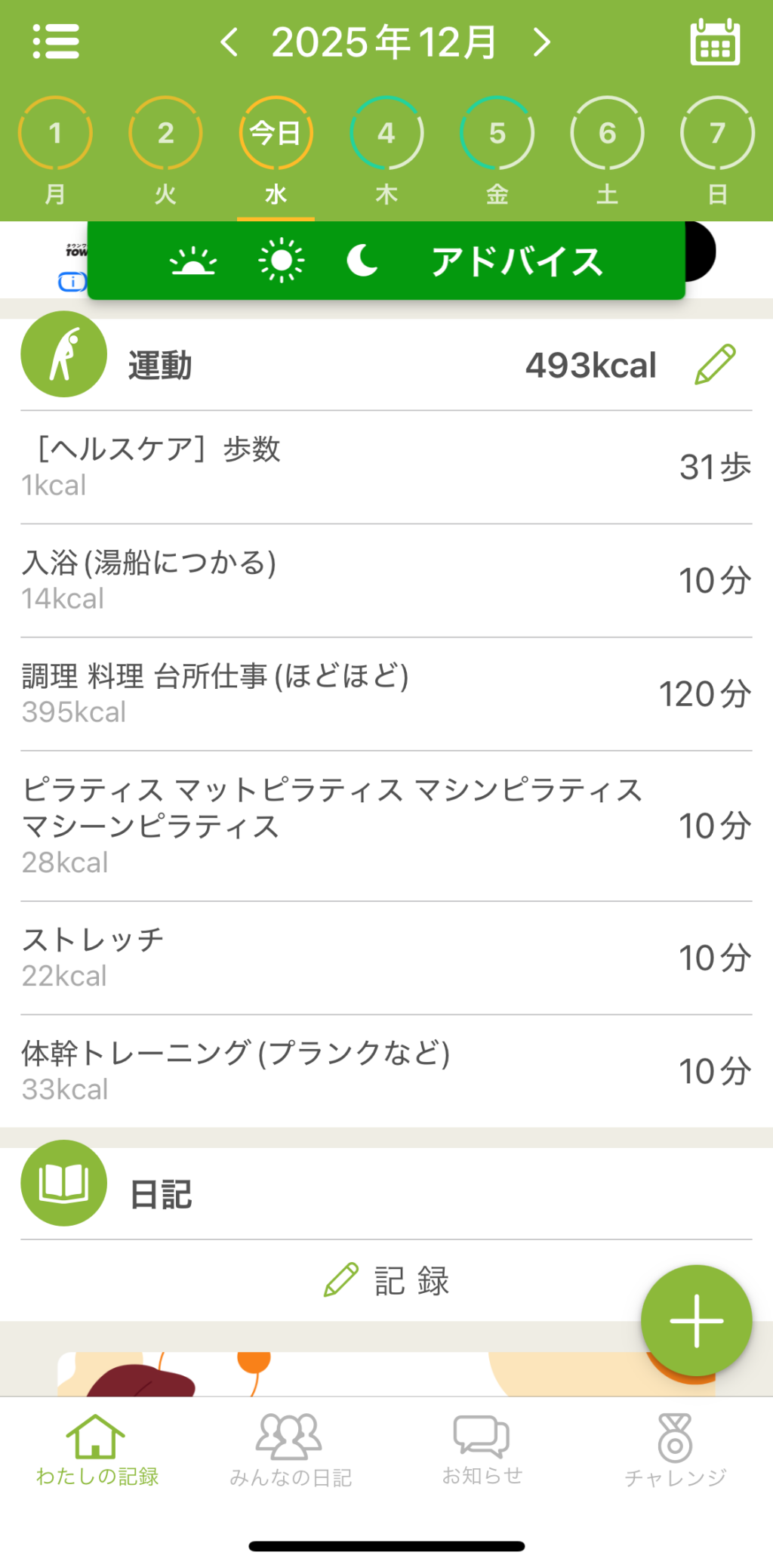This screenshot has height=1568, width=773.
Task: Add a new record with plus button
Action: pyautogui.click(x=696, y=1320)
